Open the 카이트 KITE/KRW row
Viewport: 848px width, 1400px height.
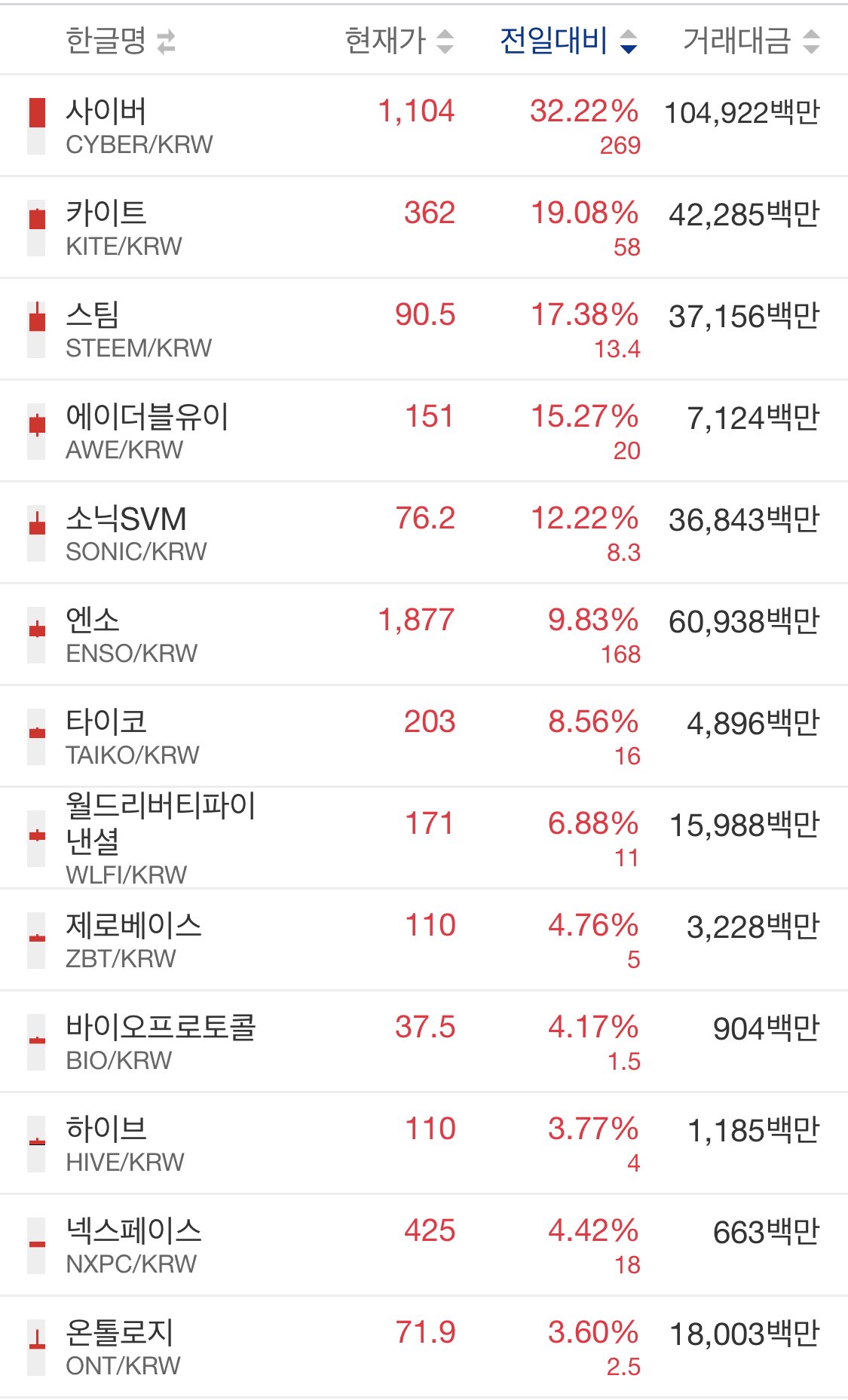click(124, 228)
